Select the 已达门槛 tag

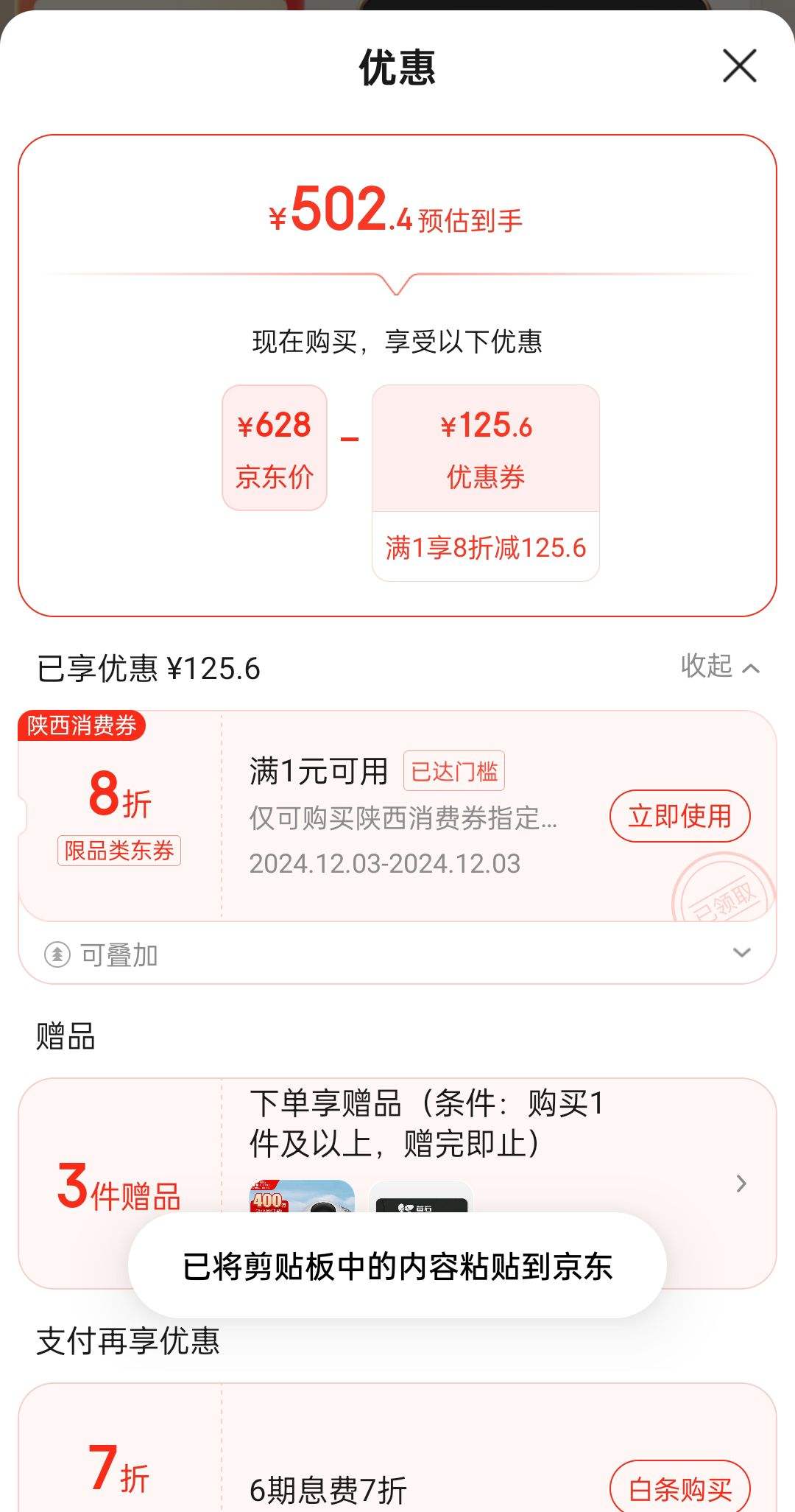click(x=453, y=770)
